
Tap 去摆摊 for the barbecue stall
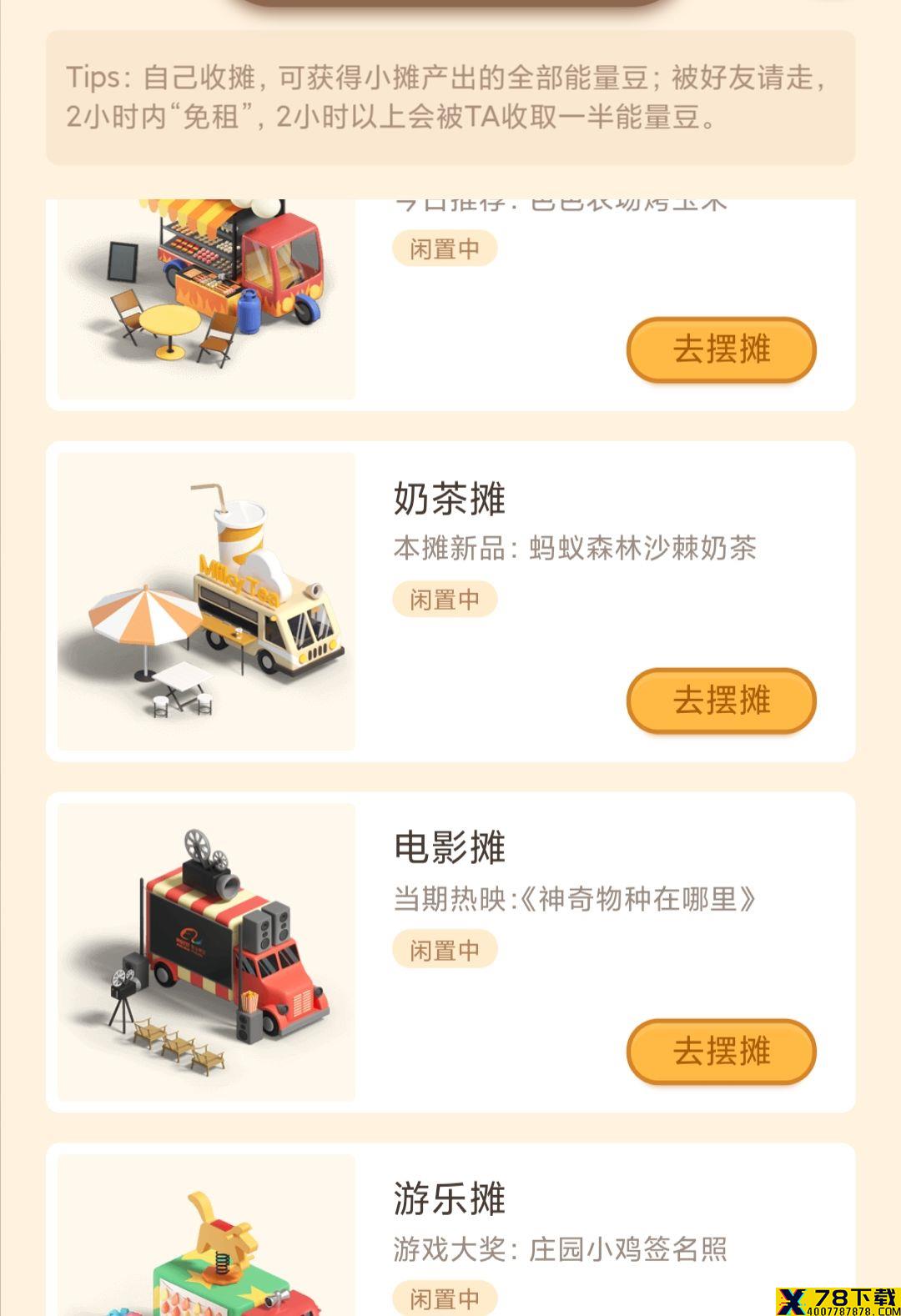point(721,349)
